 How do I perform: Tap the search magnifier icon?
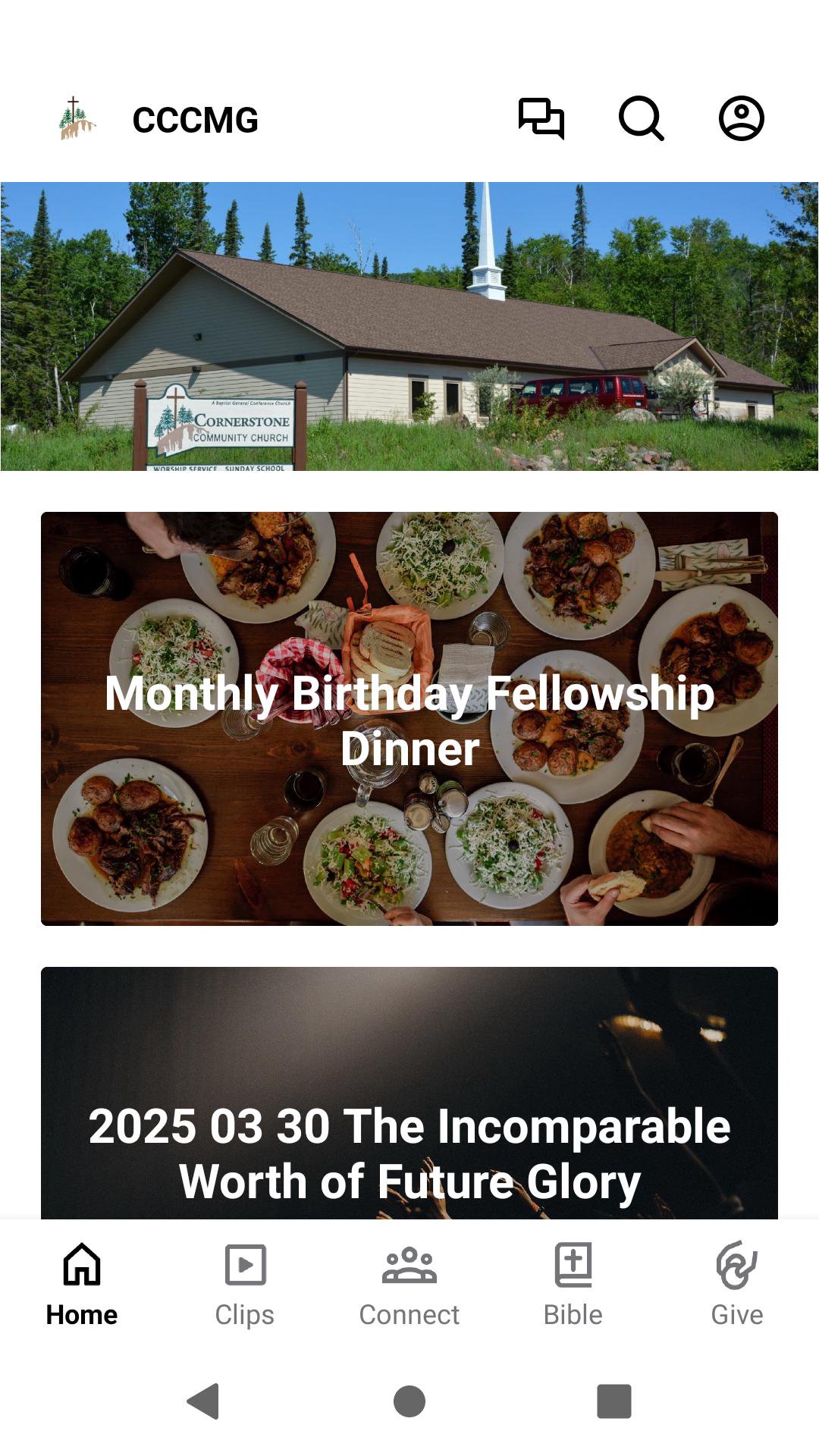tap(641, 118)
